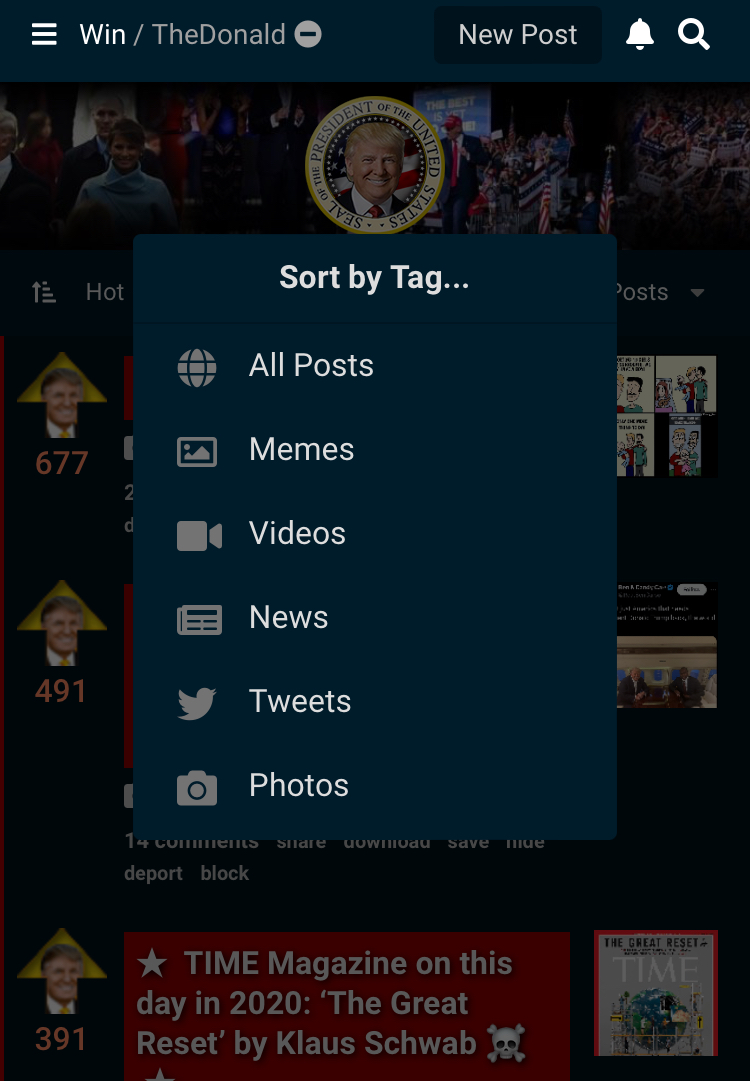Filter posts by Memes
This screenshot has height=1081, width=750.
(x=301, y=450)
